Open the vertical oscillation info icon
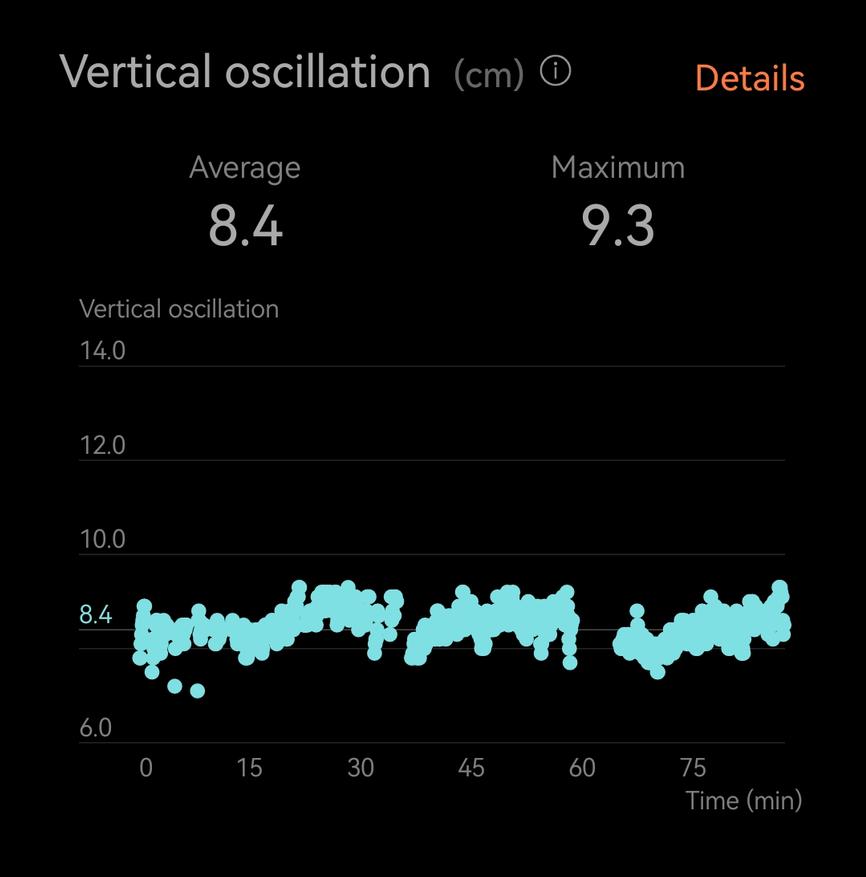Screen dimensions: 866x877 coord(556,72)
